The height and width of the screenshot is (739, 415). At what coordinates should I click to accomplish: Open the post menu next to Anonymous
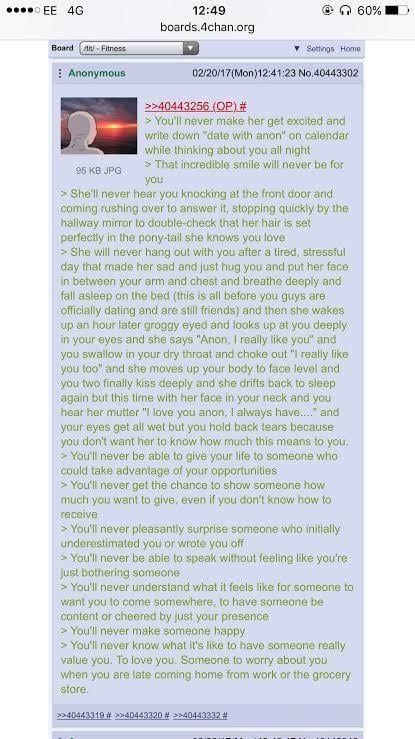pos(60,74)
